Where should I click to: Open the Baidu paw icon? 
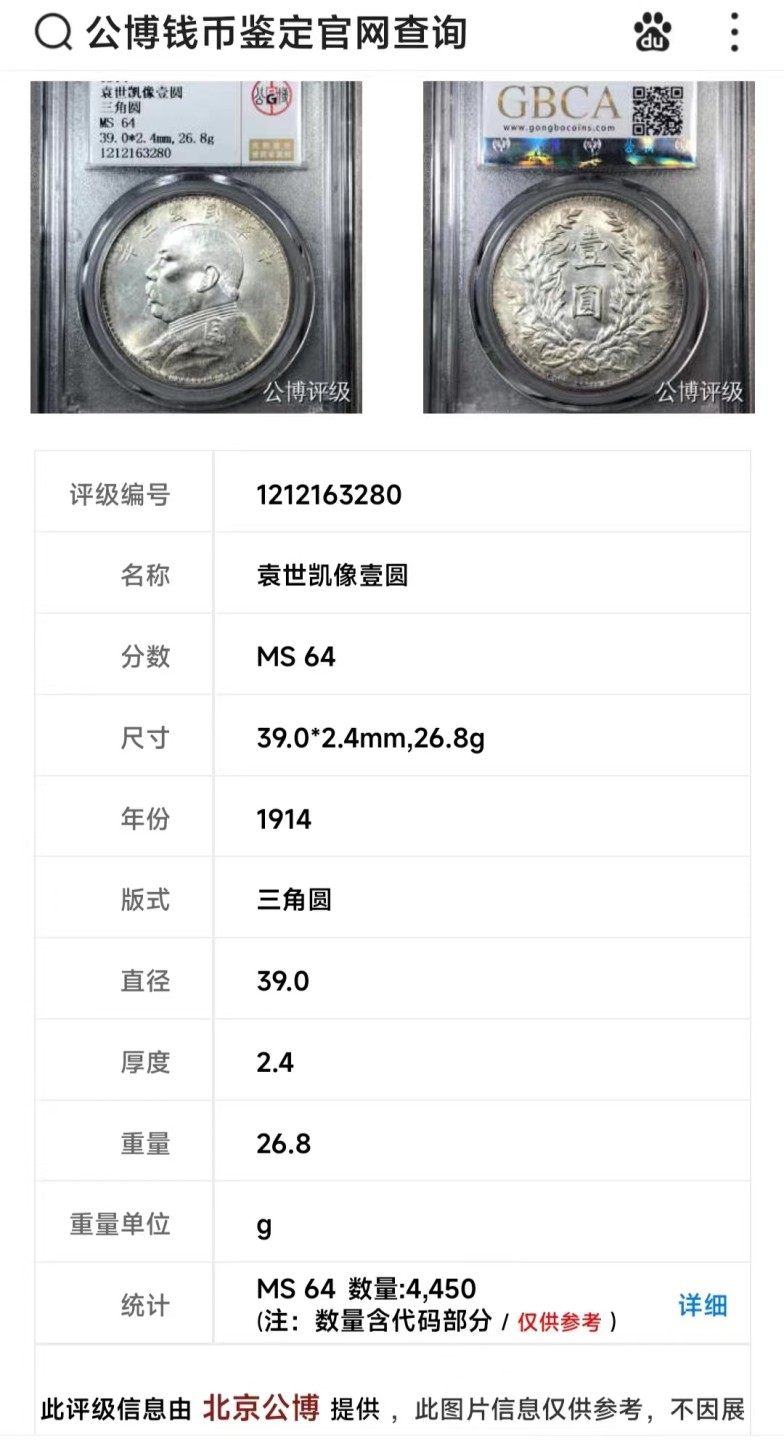pyautogui.click(x=653, y=34)
